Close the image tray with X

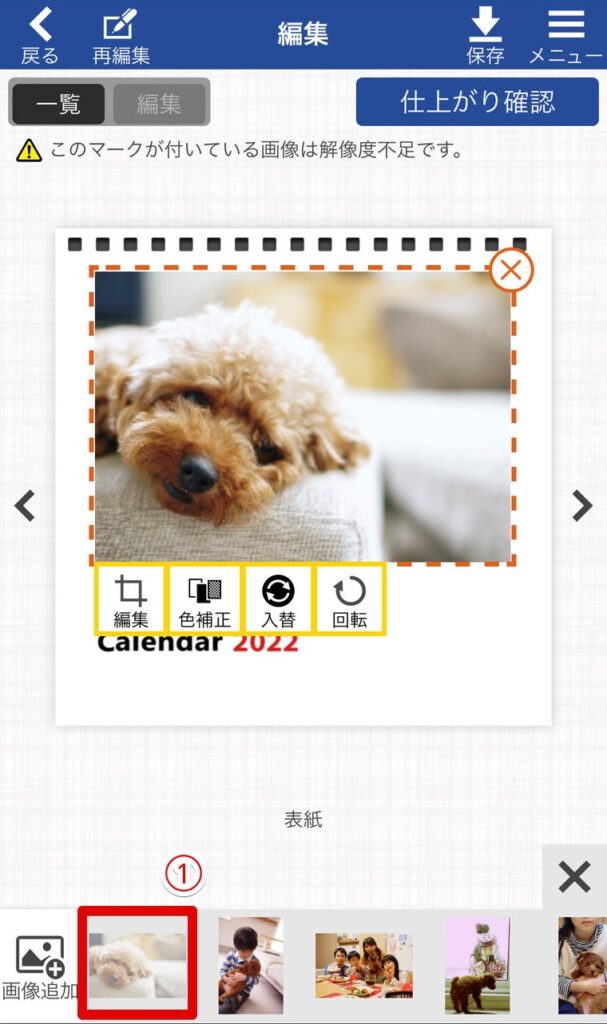click(x=574, y=877)
